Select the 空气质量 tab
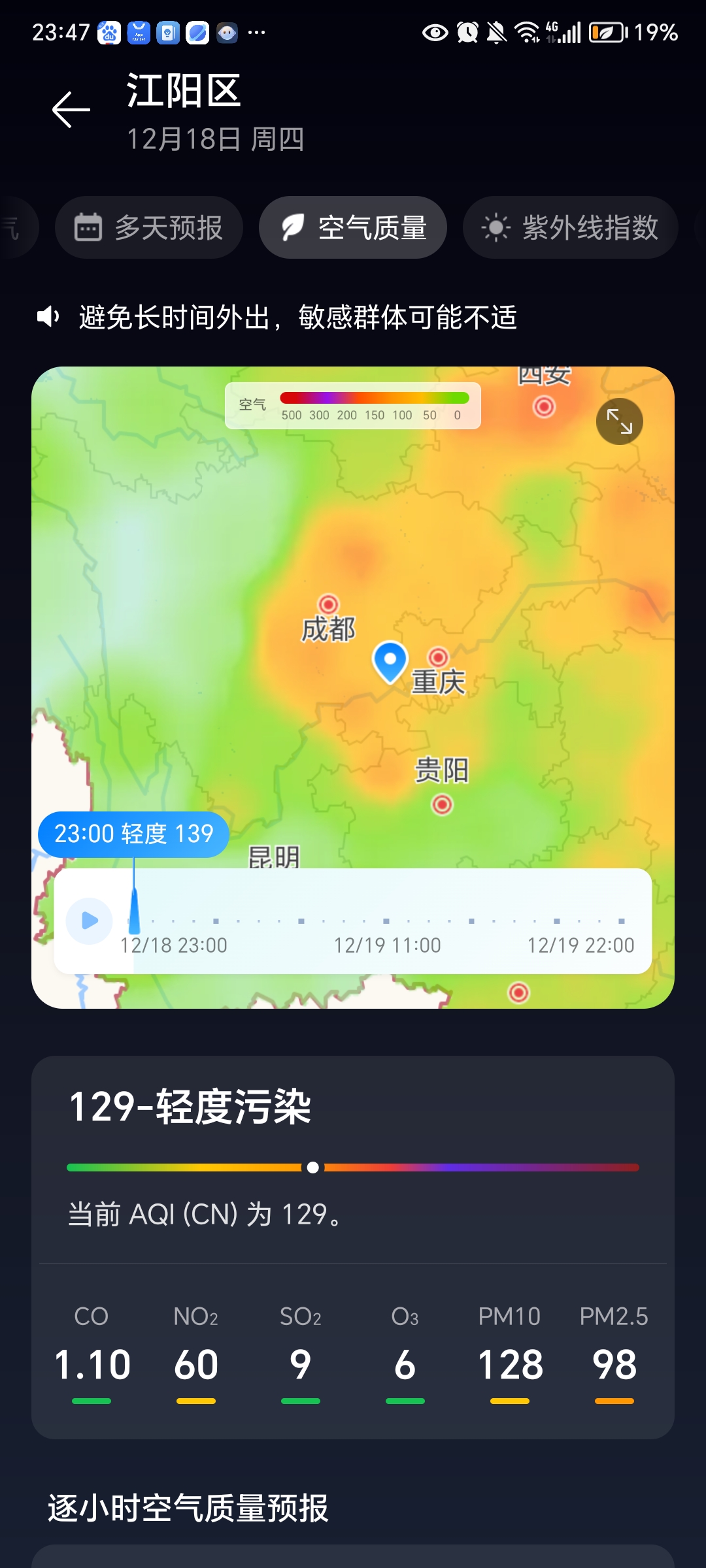The width and height of the screenshot is (706, 1568). pos(353,227)
